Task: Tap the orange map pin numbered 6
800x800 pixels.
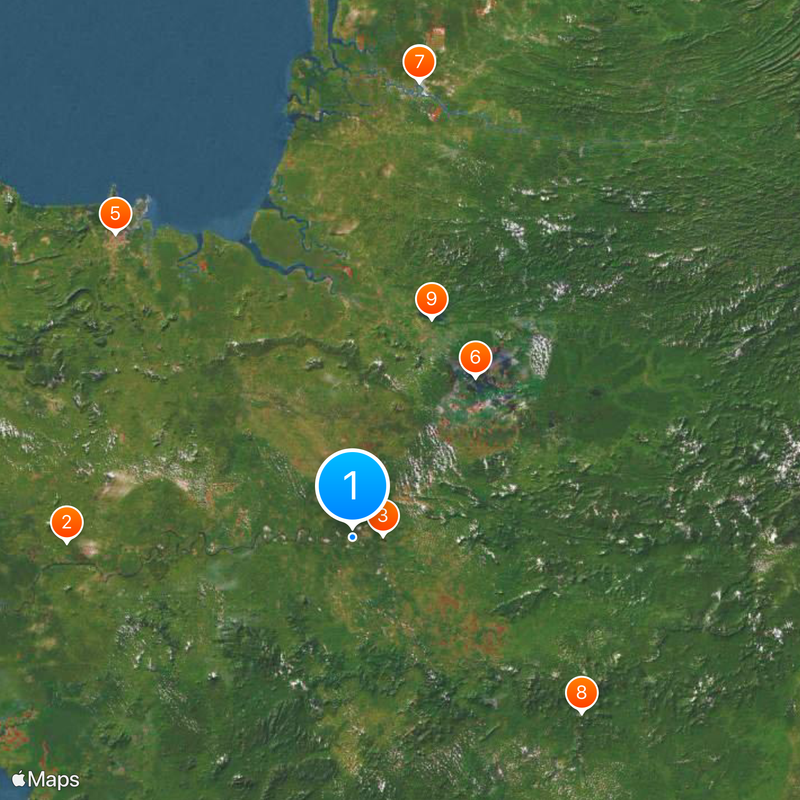Action: click(475, 356)
